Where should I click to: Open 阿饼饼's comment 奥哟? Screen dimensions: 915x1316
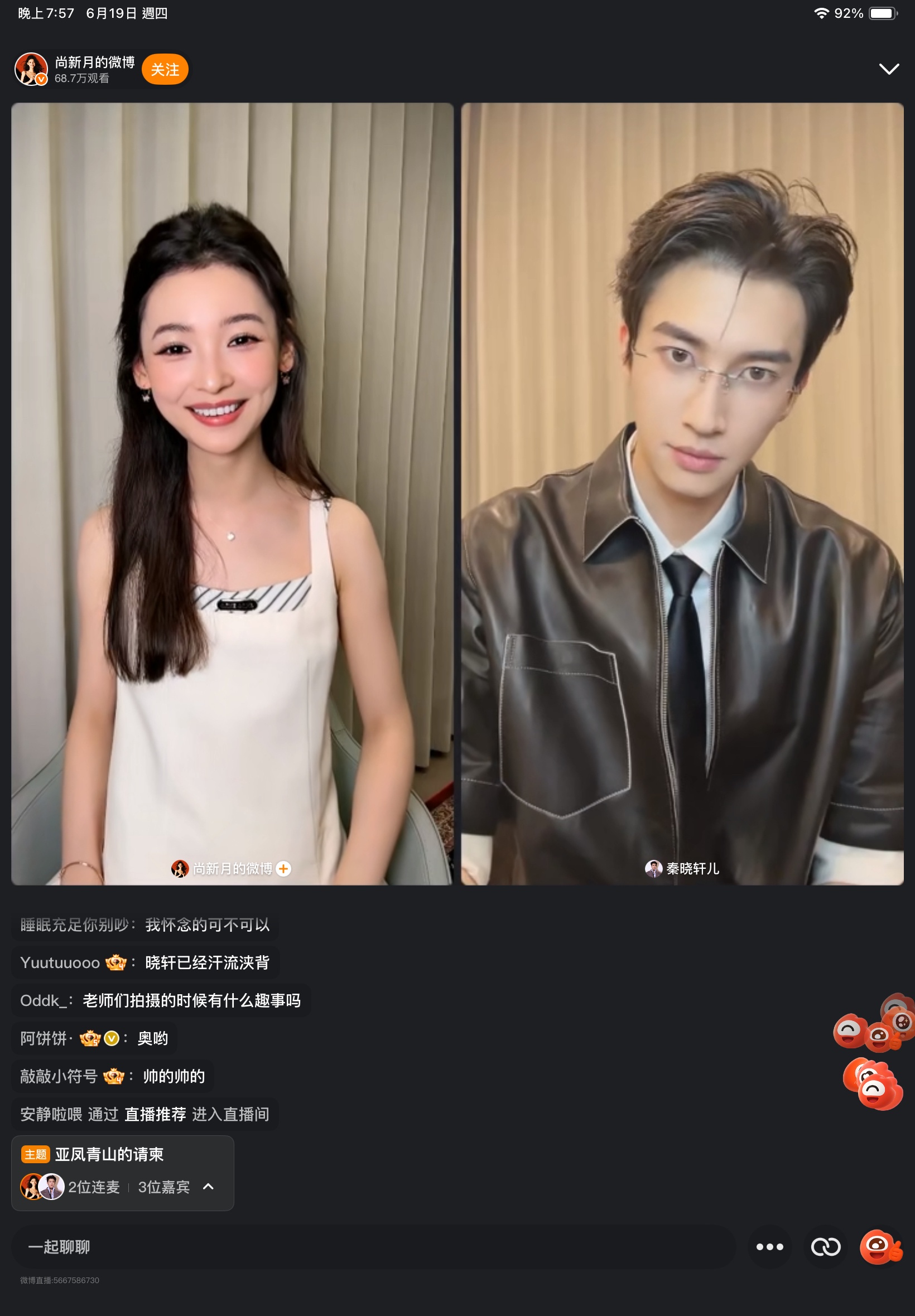(x=95, y=1038)
